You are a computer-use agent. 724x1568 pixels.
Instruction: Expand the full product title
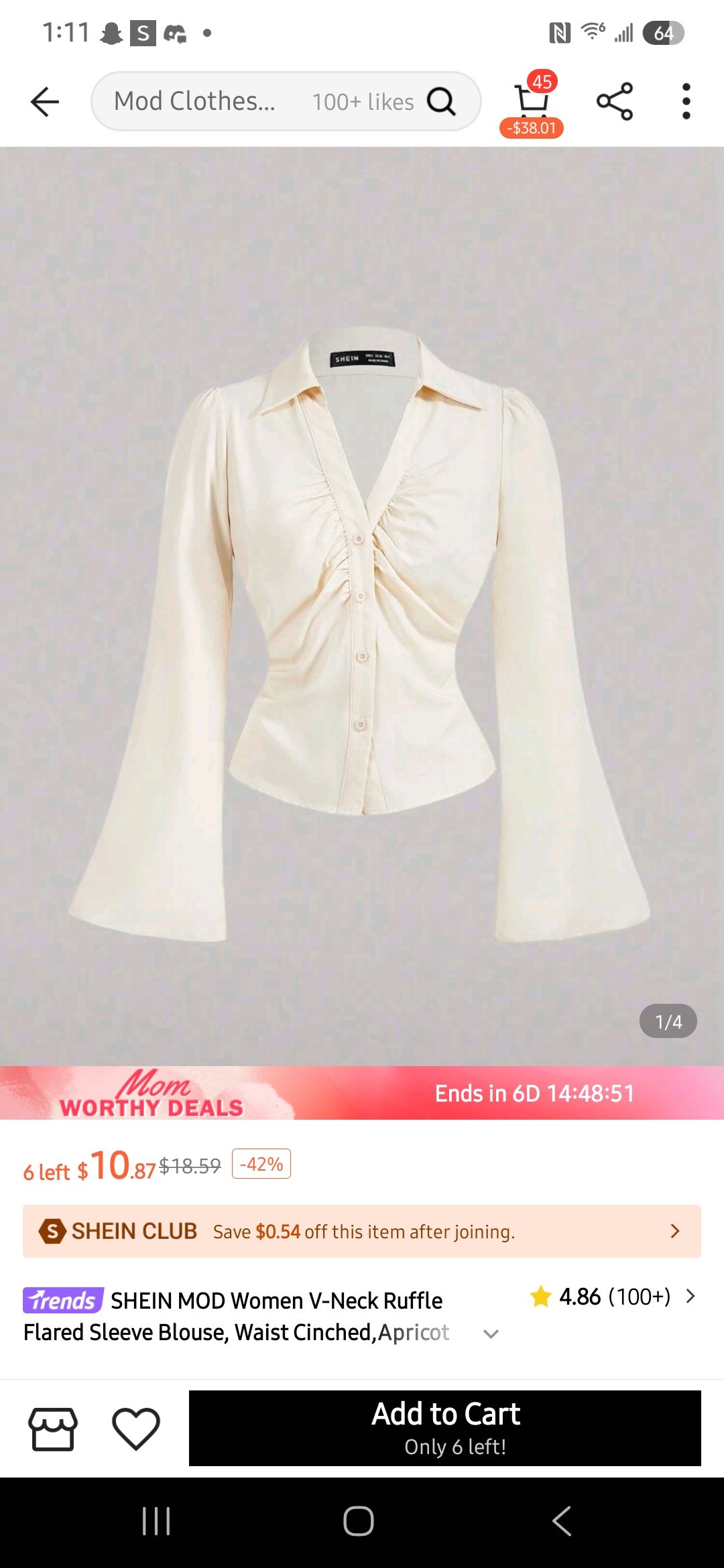click(491, 1333)
